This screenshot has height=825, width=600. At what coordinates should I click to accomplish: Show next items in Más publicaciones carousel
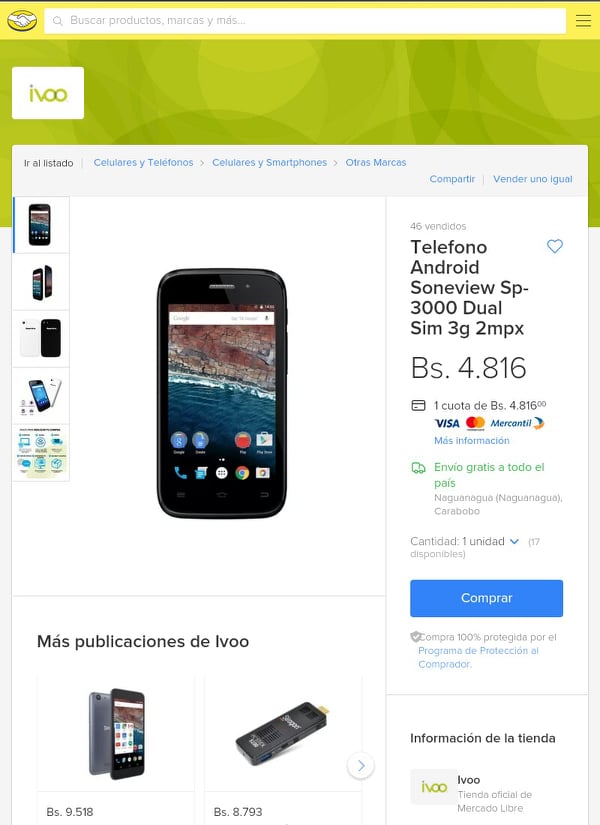(360, 766)
